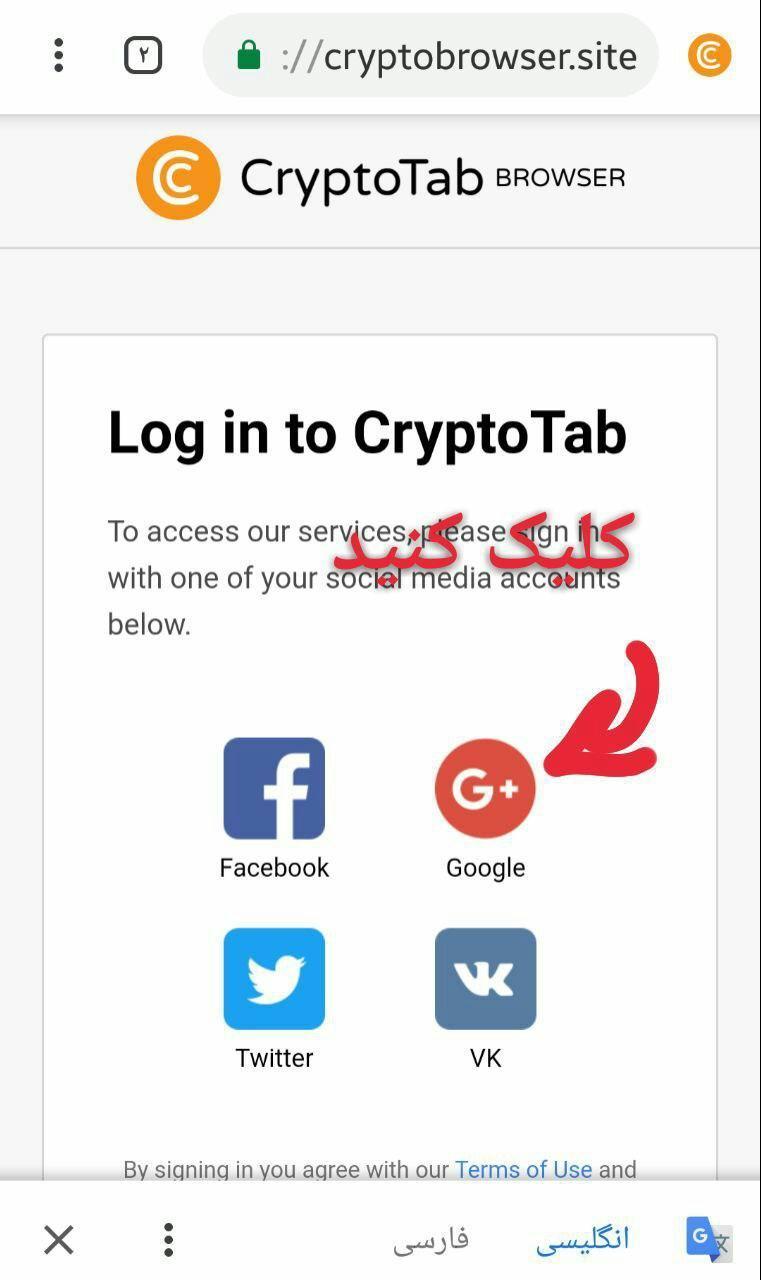Screen dimensions: 761x1280
Task: Log in with VK account
Action: pos(485,979)
